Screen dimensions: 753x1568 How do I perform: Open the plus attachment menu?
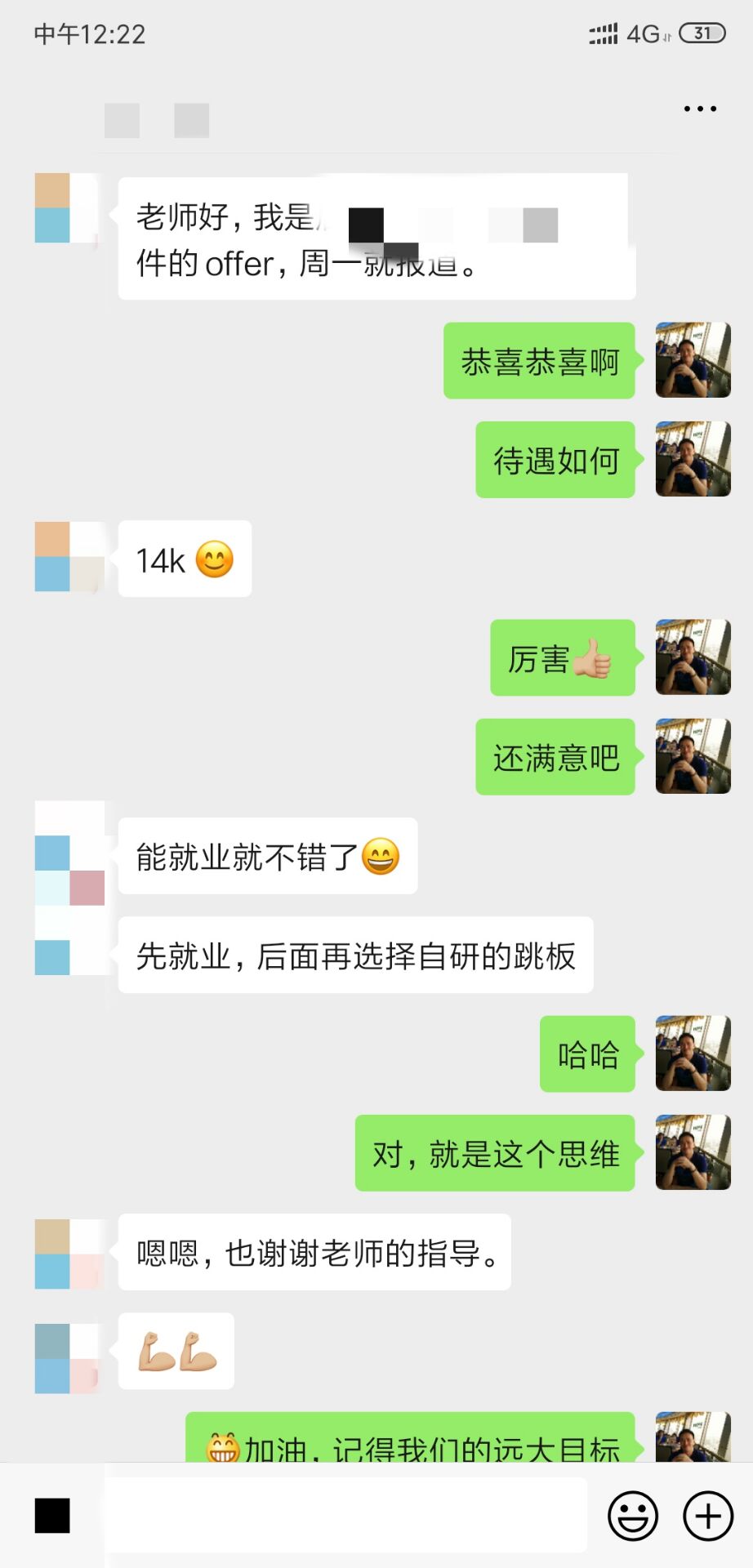click(x=707, y=1517)
